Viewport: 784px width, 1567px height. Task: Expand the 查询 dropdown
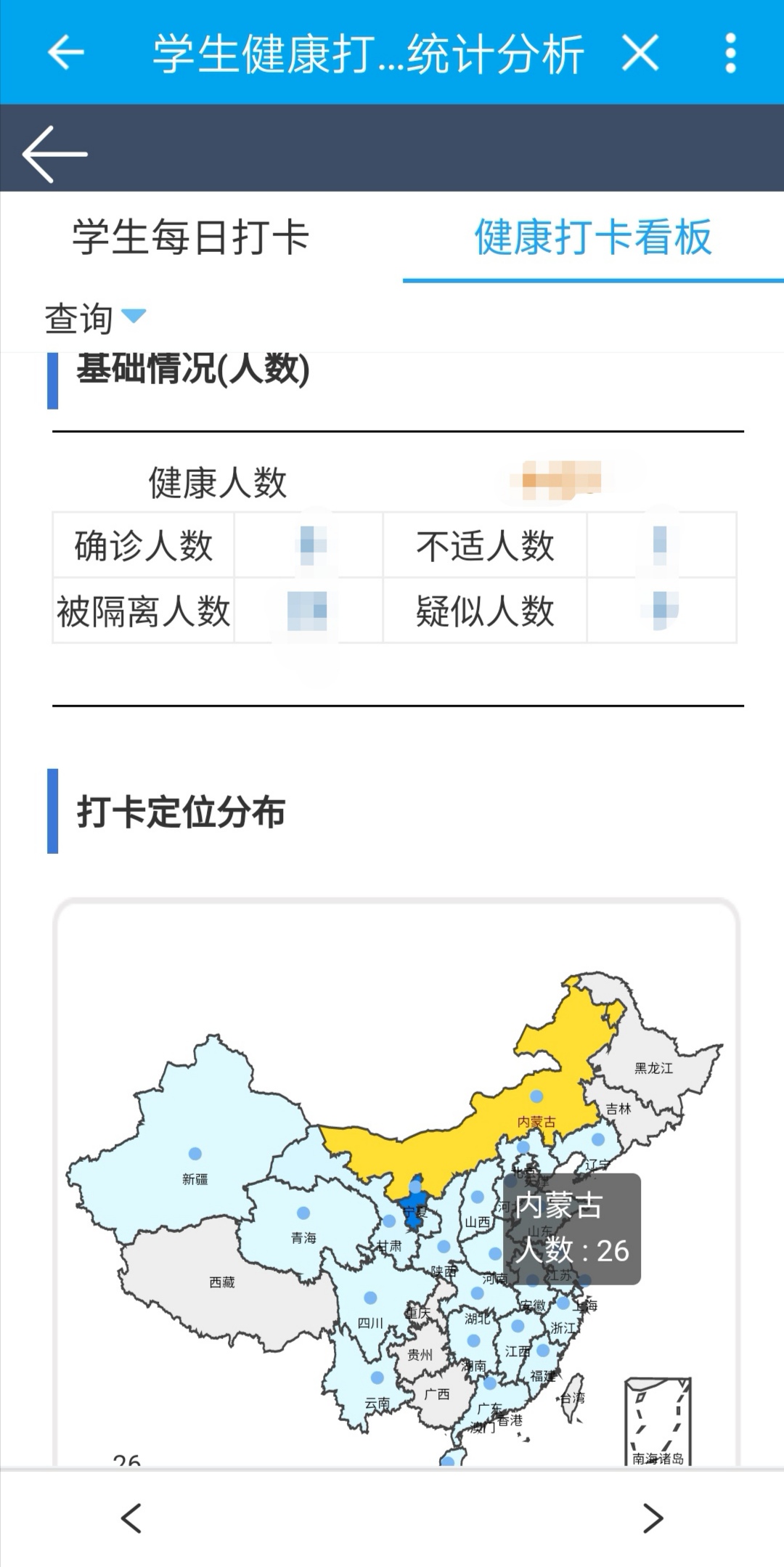(x=94, y=318)
